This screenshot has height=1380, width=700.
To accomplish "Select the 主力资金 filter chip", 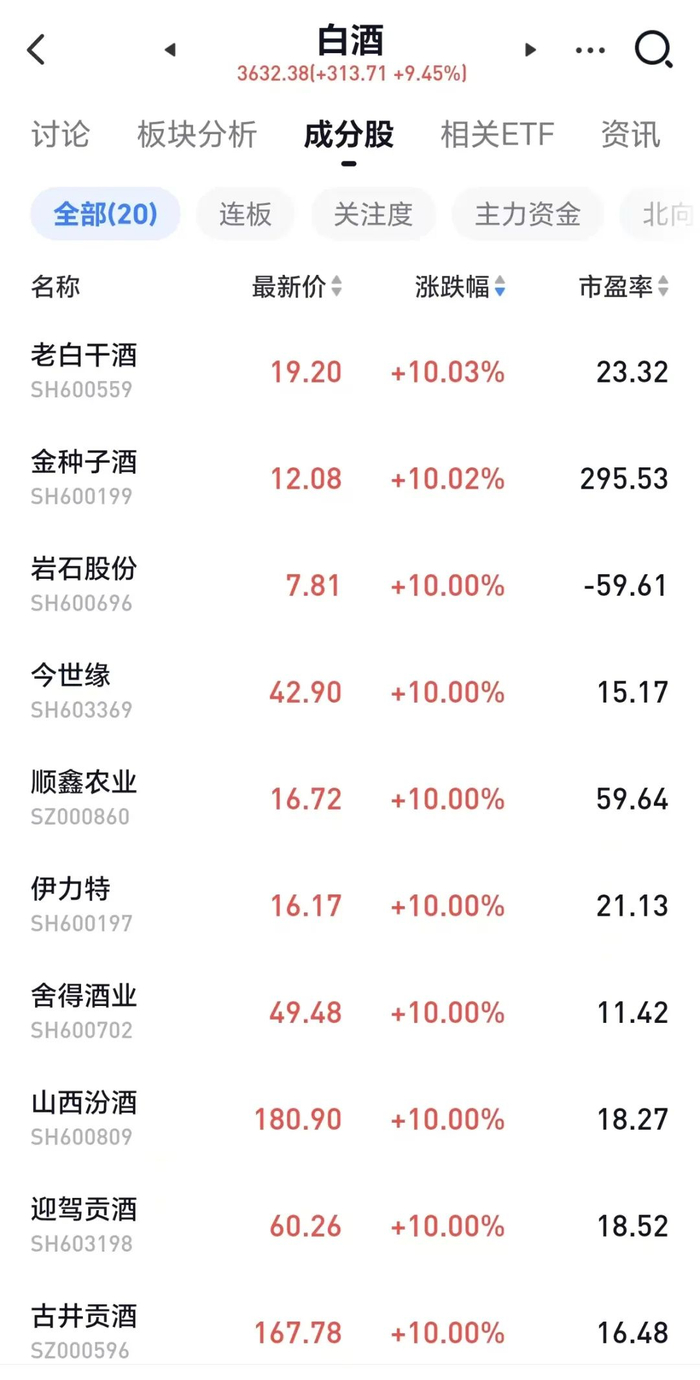I will [527, 213].
